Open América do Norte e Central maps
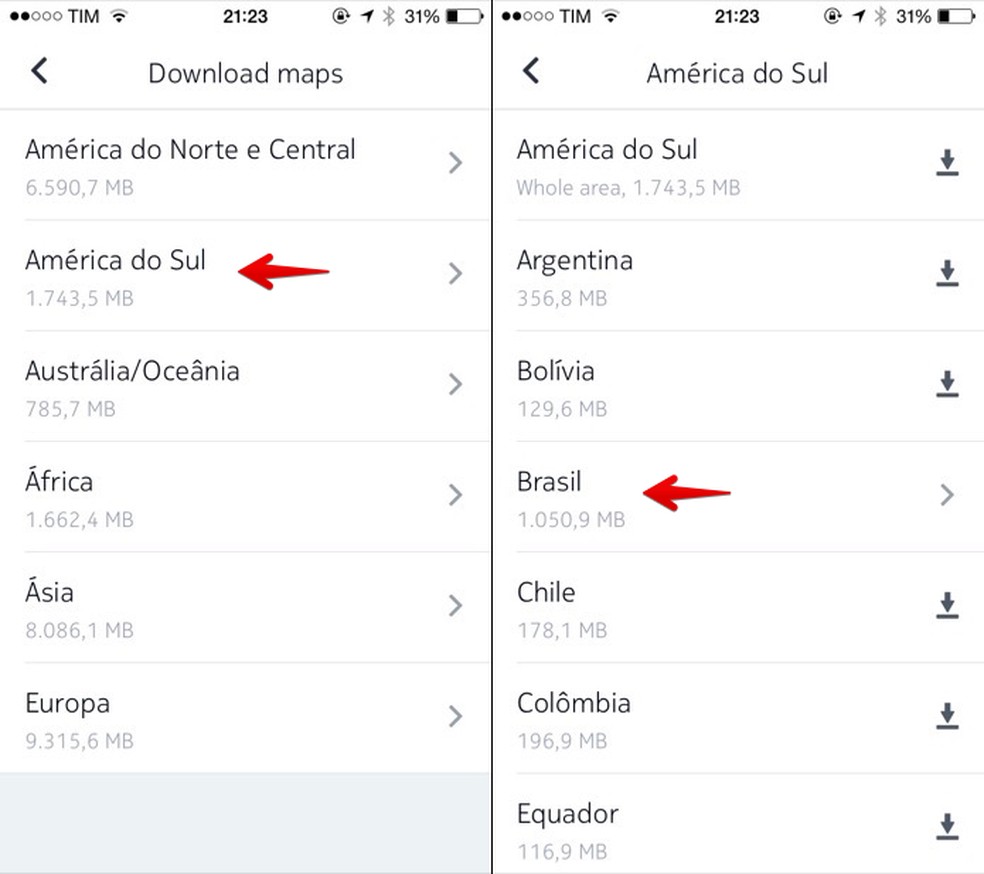 click(245, 165)
